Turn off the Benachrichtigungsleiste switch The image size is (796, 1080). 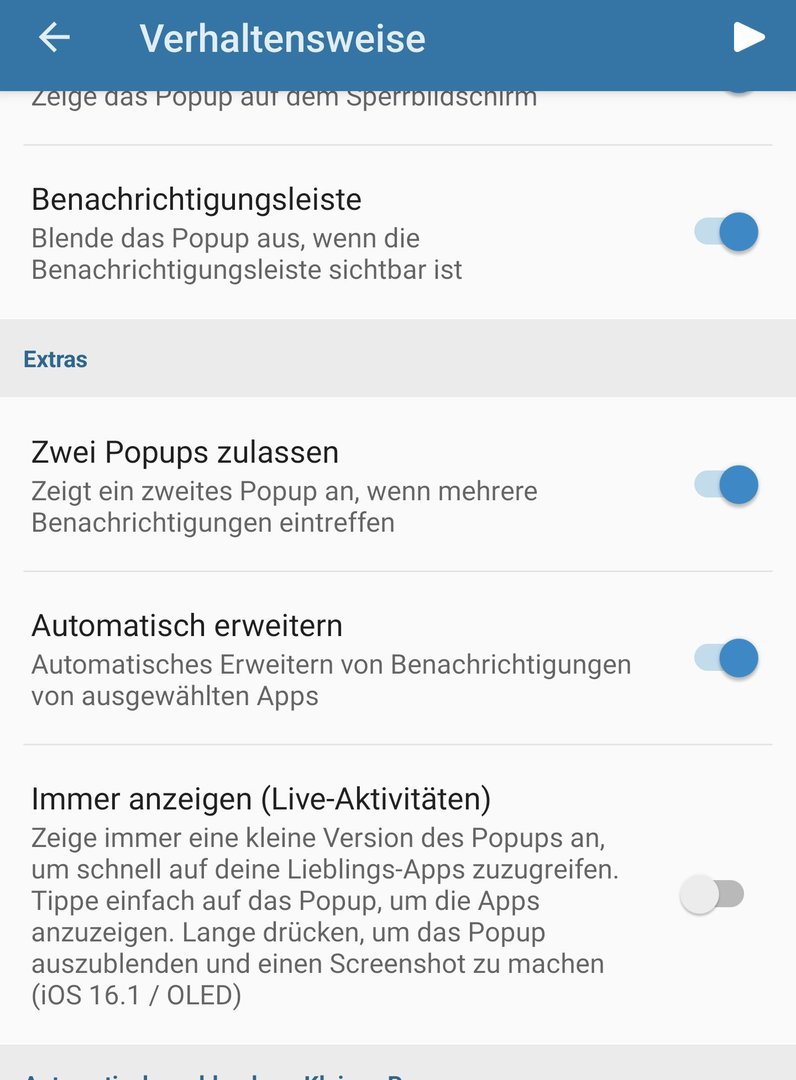727,232
